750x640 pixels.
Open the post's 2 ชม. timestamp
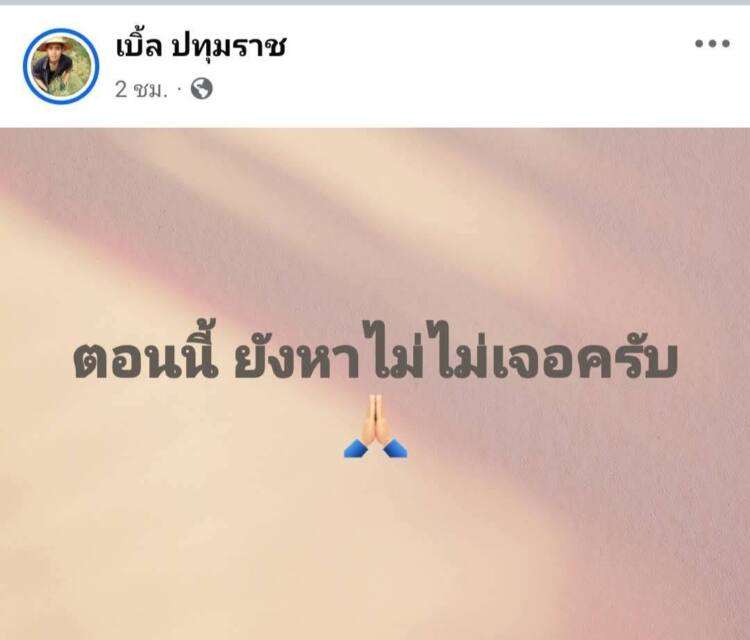142,89
